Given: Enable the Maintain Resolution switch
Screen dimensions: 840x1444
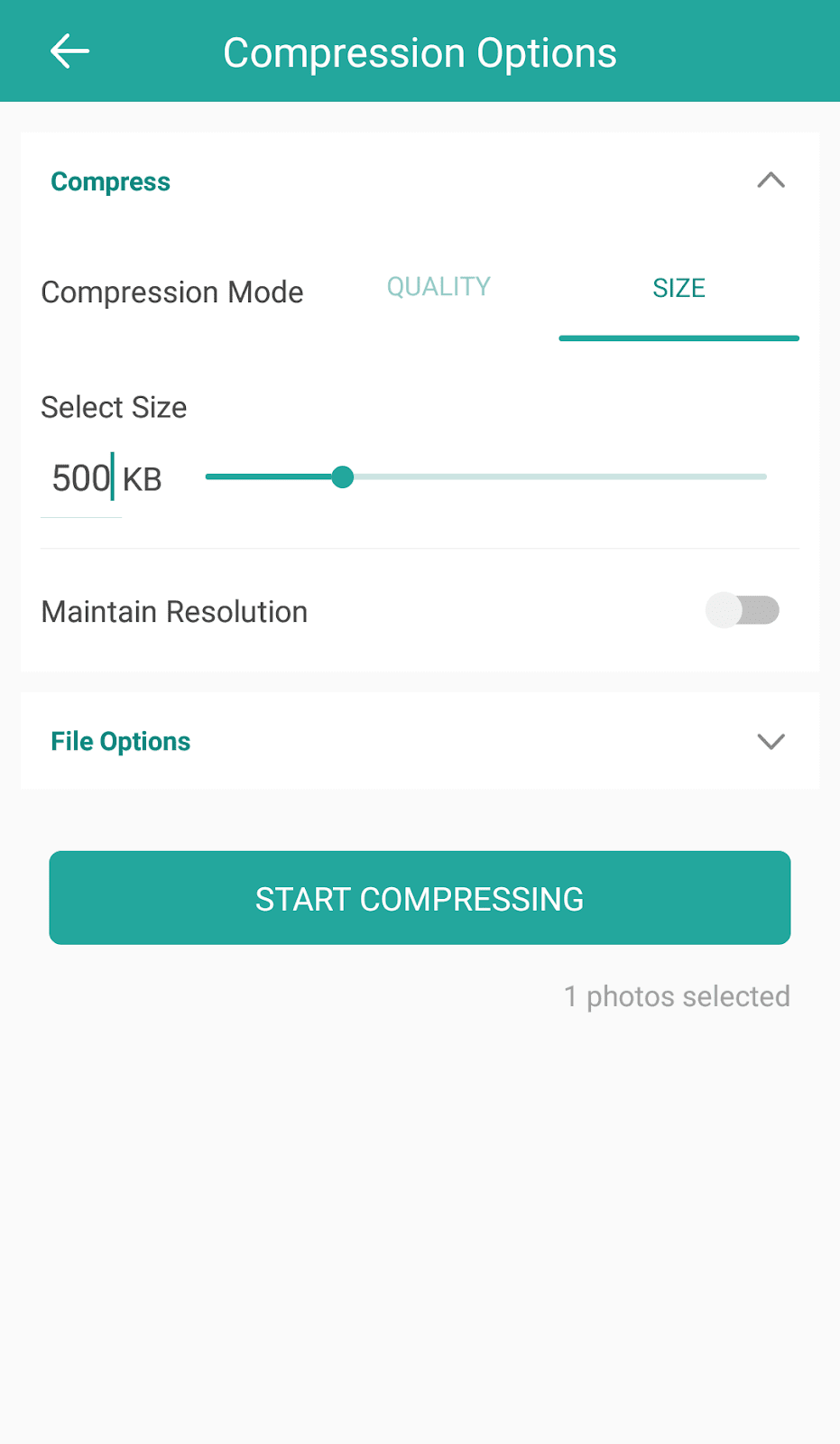Looking at the screenshot, I should (742, 611).
